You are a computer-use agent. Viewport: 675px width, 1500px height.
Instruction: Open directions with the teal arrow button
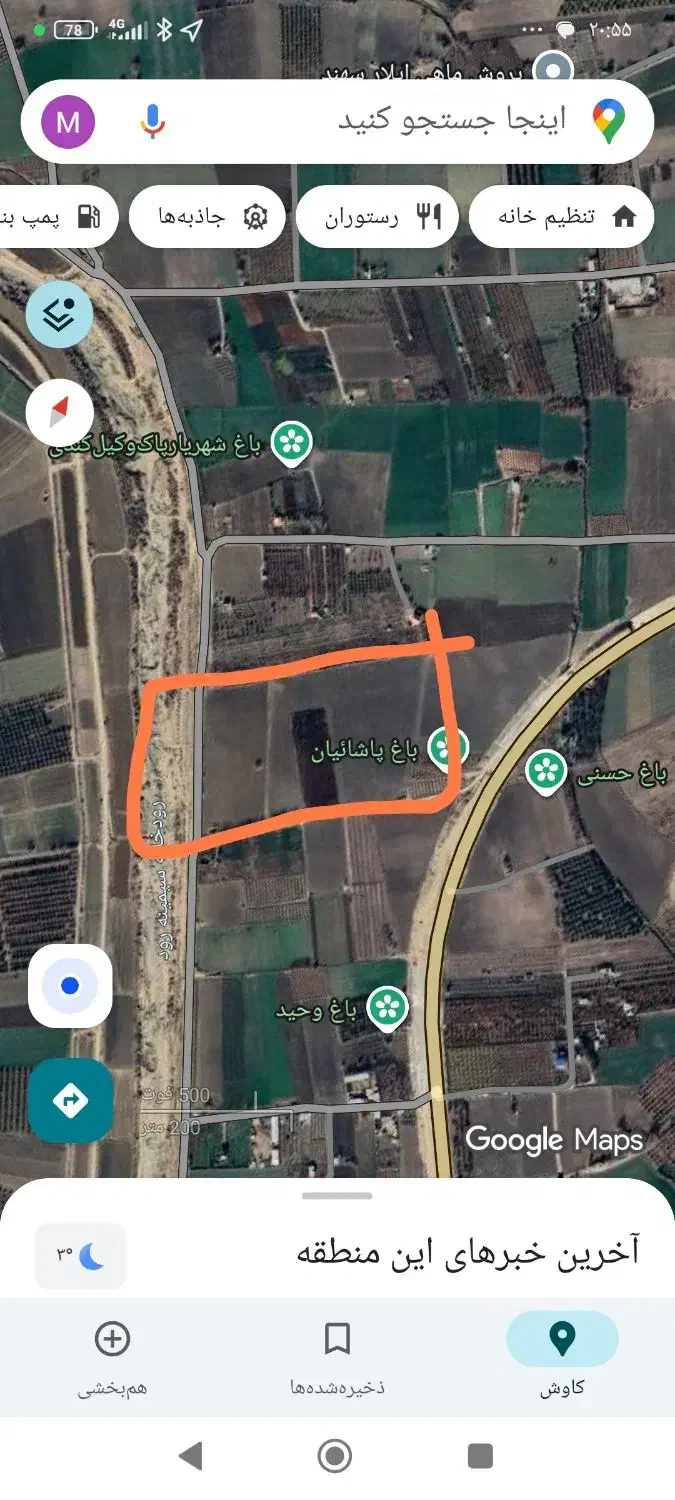pyautogui.click(x=70, y=1101)
